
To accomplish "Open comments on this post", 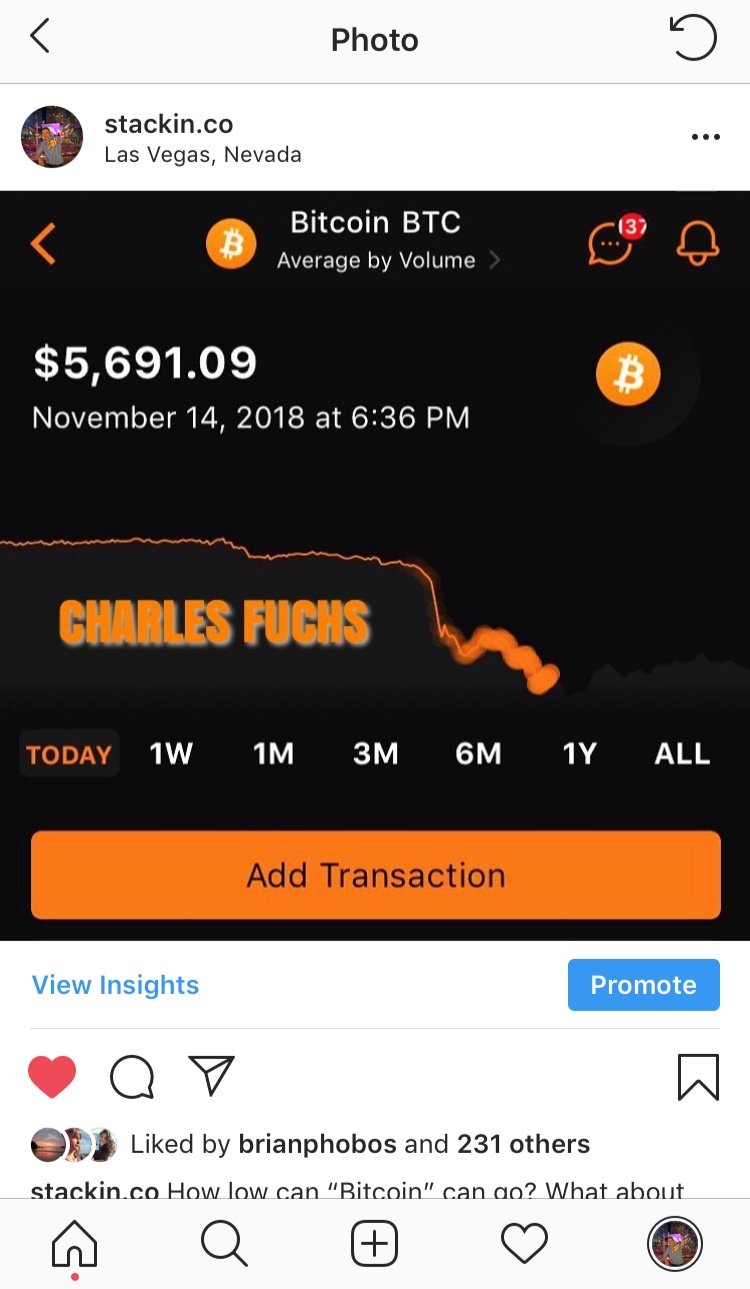I will tap(132, 1077).
